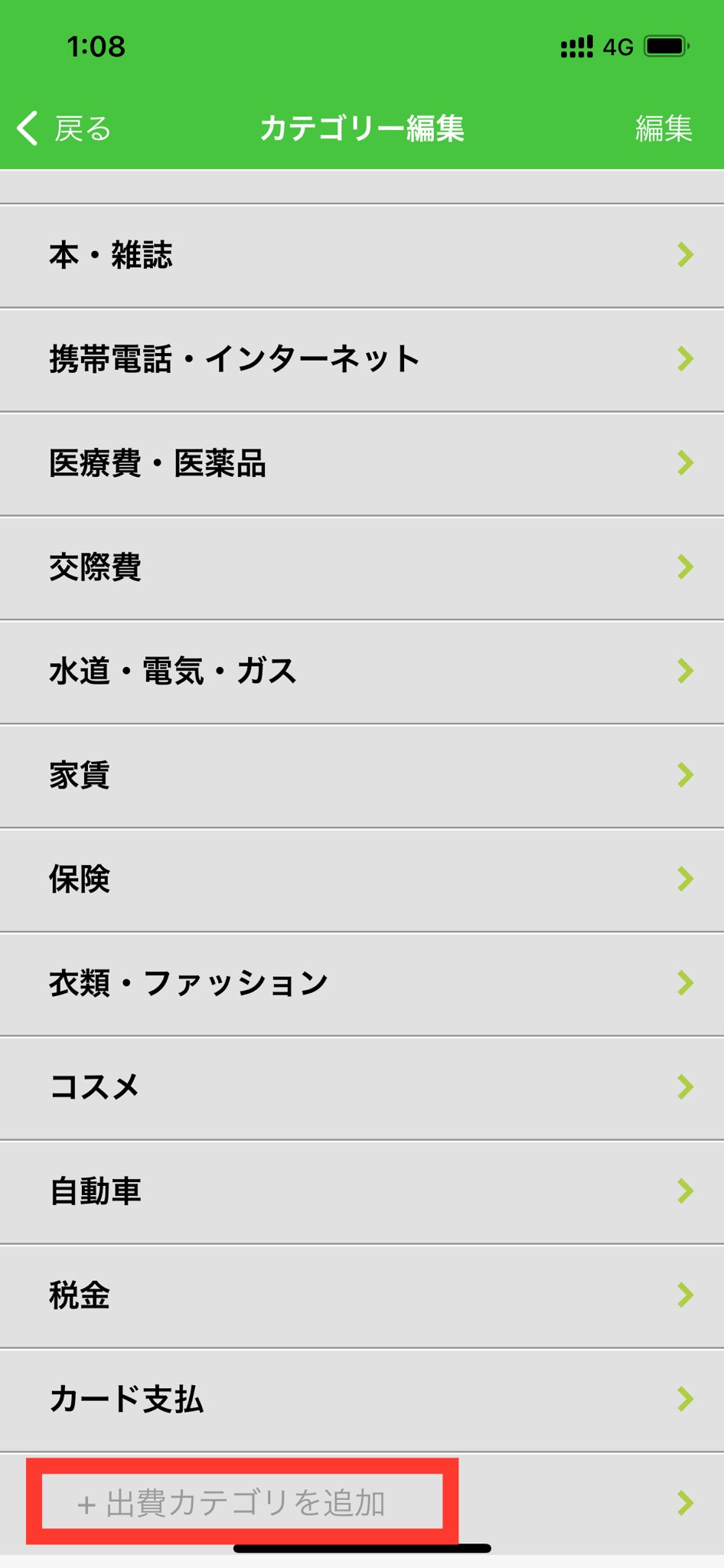Screen dimensions: 724x1568
Task: Open 携帯電話・インターネット category
Action: click(361, 359)
